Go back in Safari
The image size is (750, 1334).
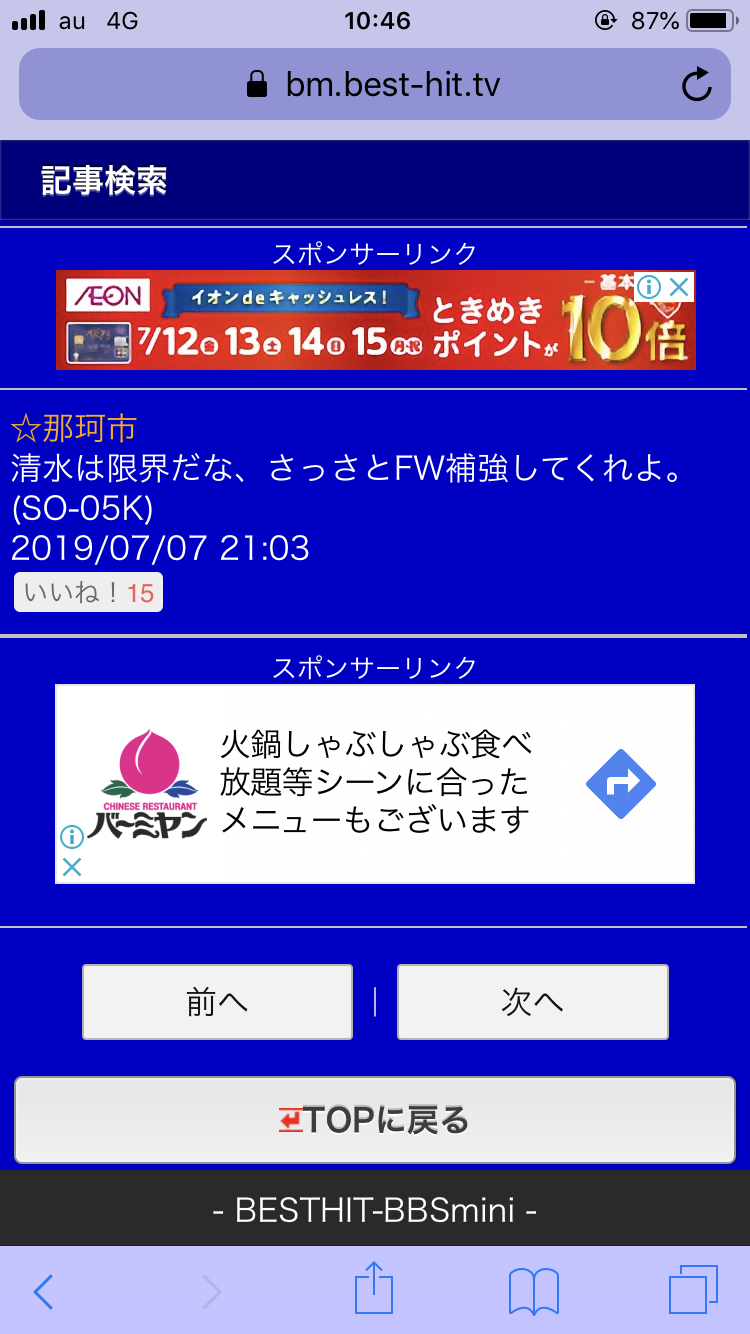click(x=42, y=1291)
